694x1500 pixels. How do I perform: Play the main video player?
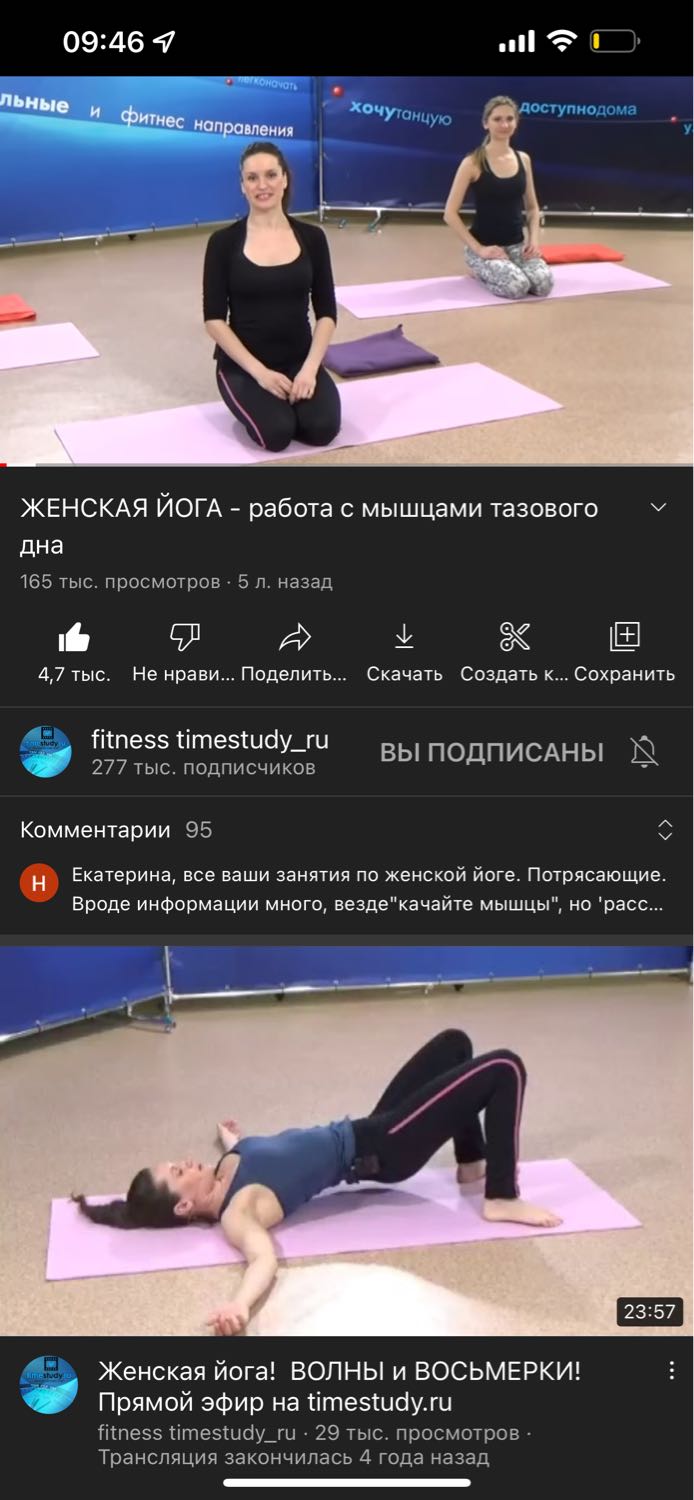tap(347, 270)
